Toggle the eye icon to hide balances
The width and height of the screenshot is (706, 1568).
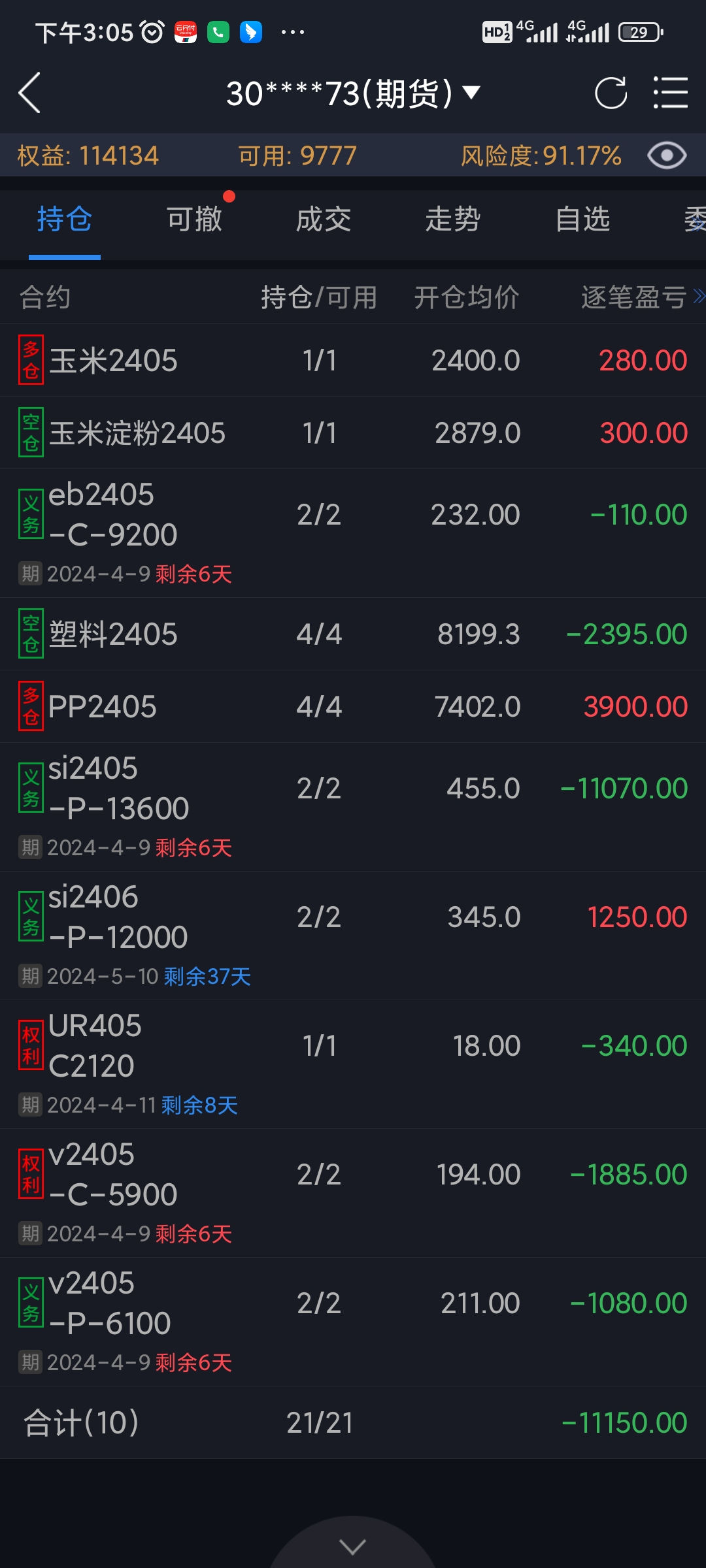(666, 155)
